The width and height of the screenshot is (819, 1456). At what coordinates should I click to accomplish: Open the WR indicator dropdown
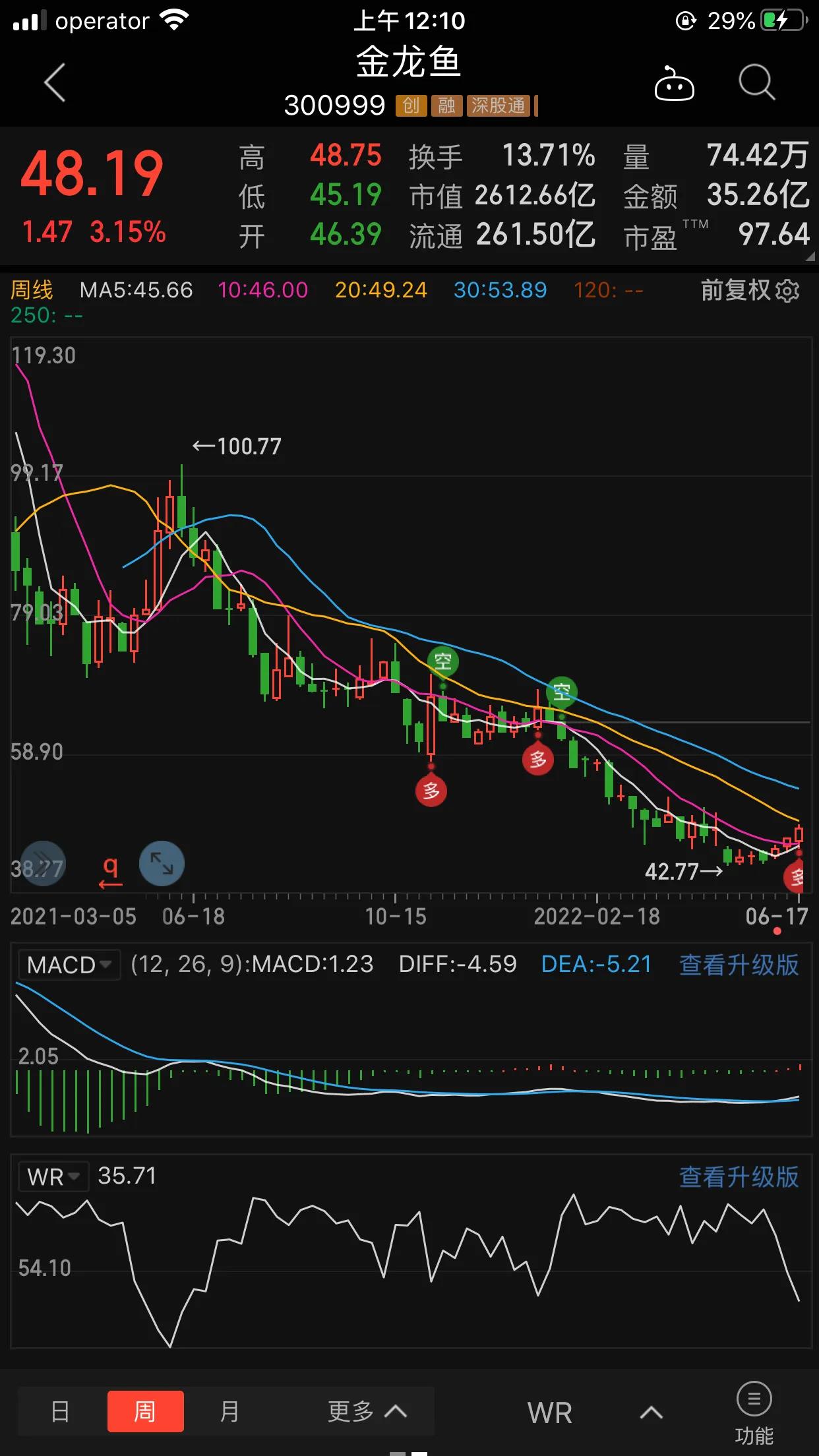52,1176
